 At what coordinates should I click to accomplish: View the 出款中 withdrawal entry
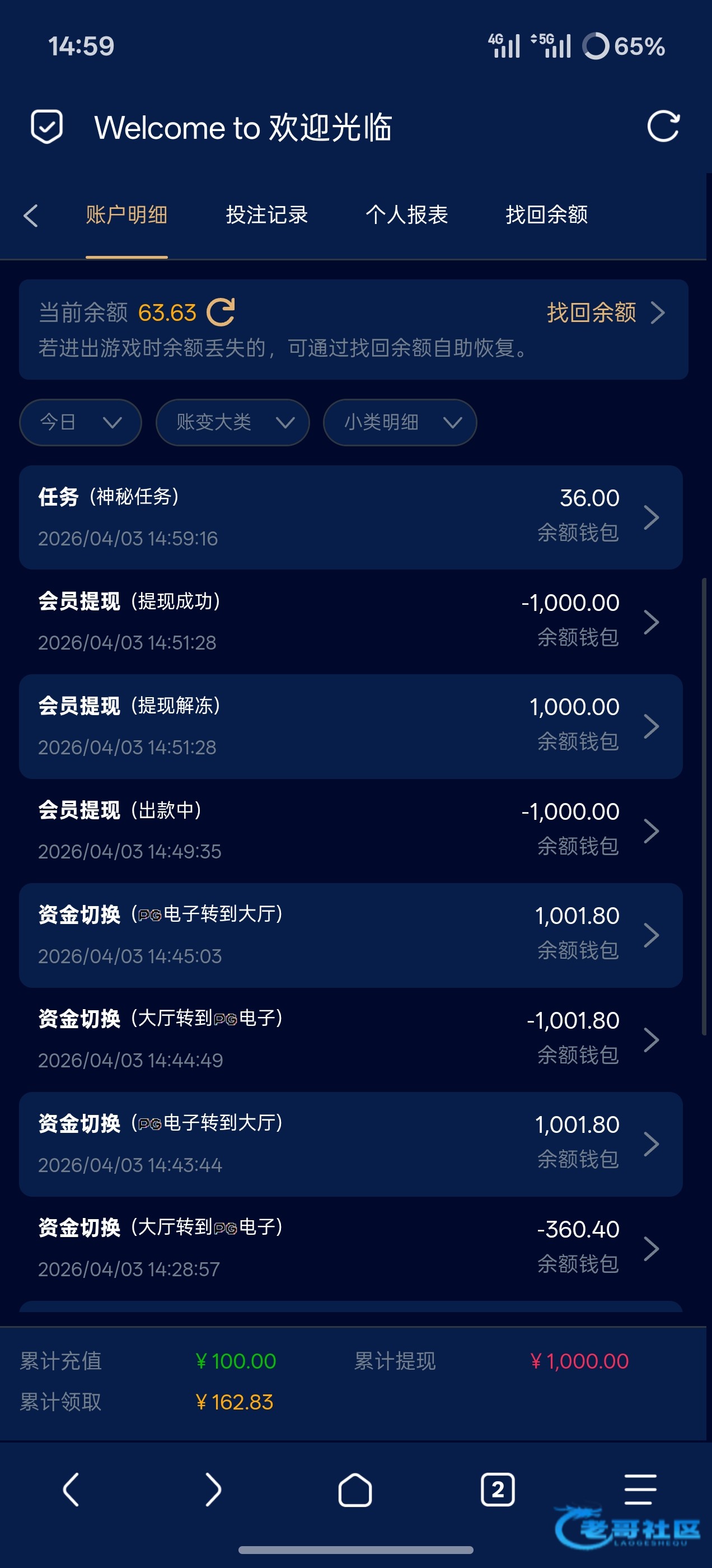(x=350, y=830)
